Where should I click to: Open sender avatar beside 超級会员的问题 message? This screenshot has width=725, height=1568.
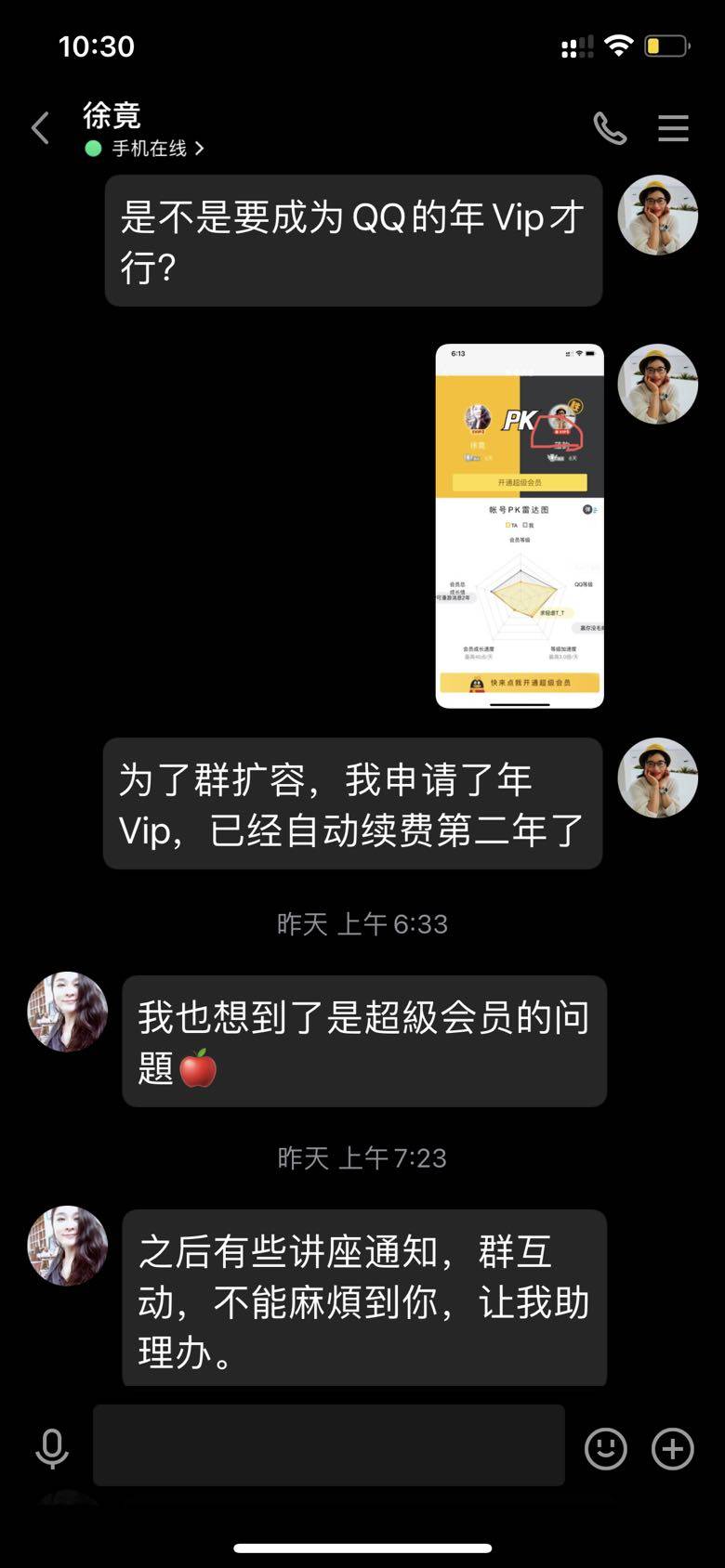(67, 1012)
